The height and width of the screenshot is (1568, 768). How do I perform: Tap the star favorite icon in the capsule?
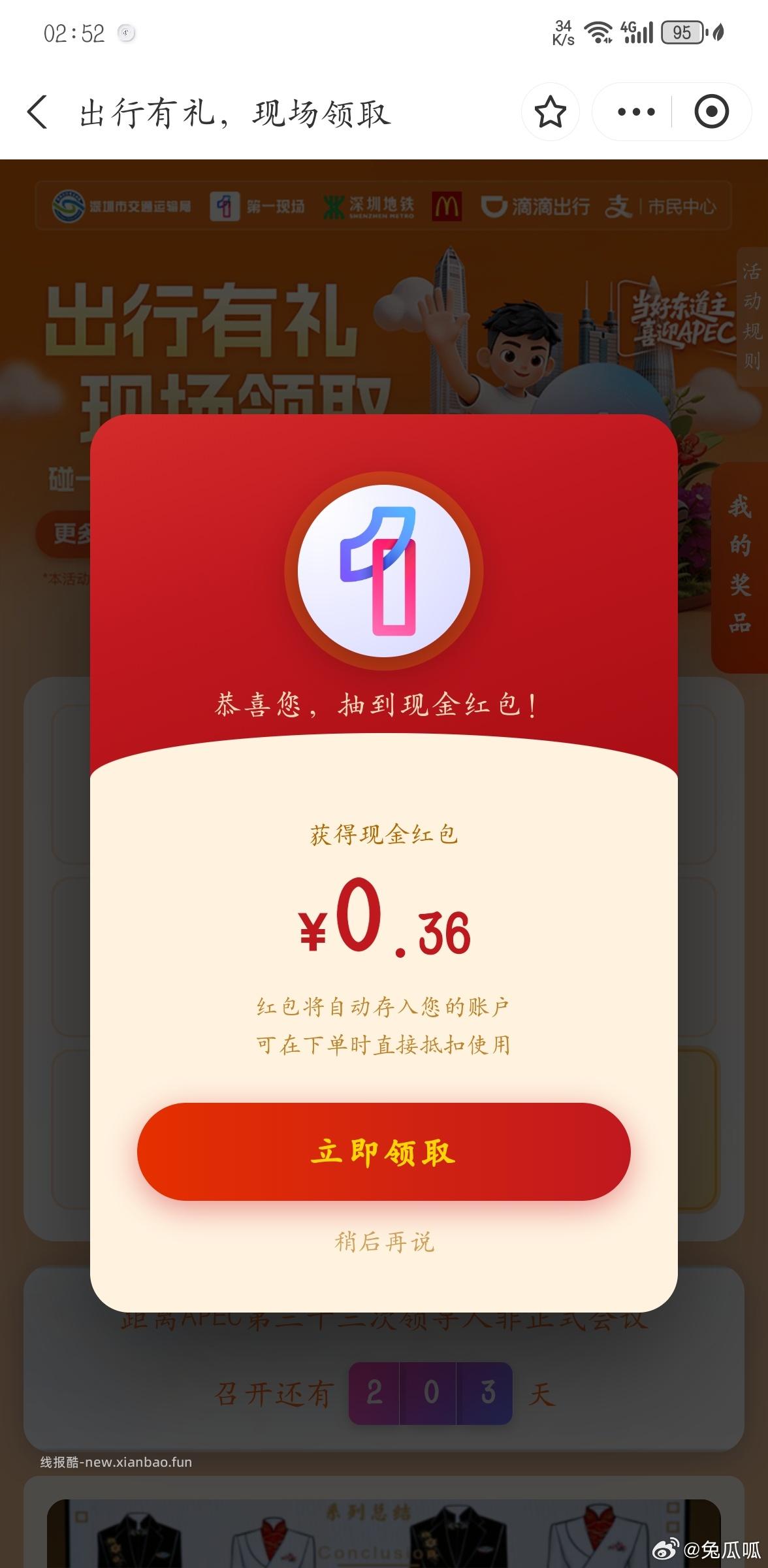[x=551, y=111]
